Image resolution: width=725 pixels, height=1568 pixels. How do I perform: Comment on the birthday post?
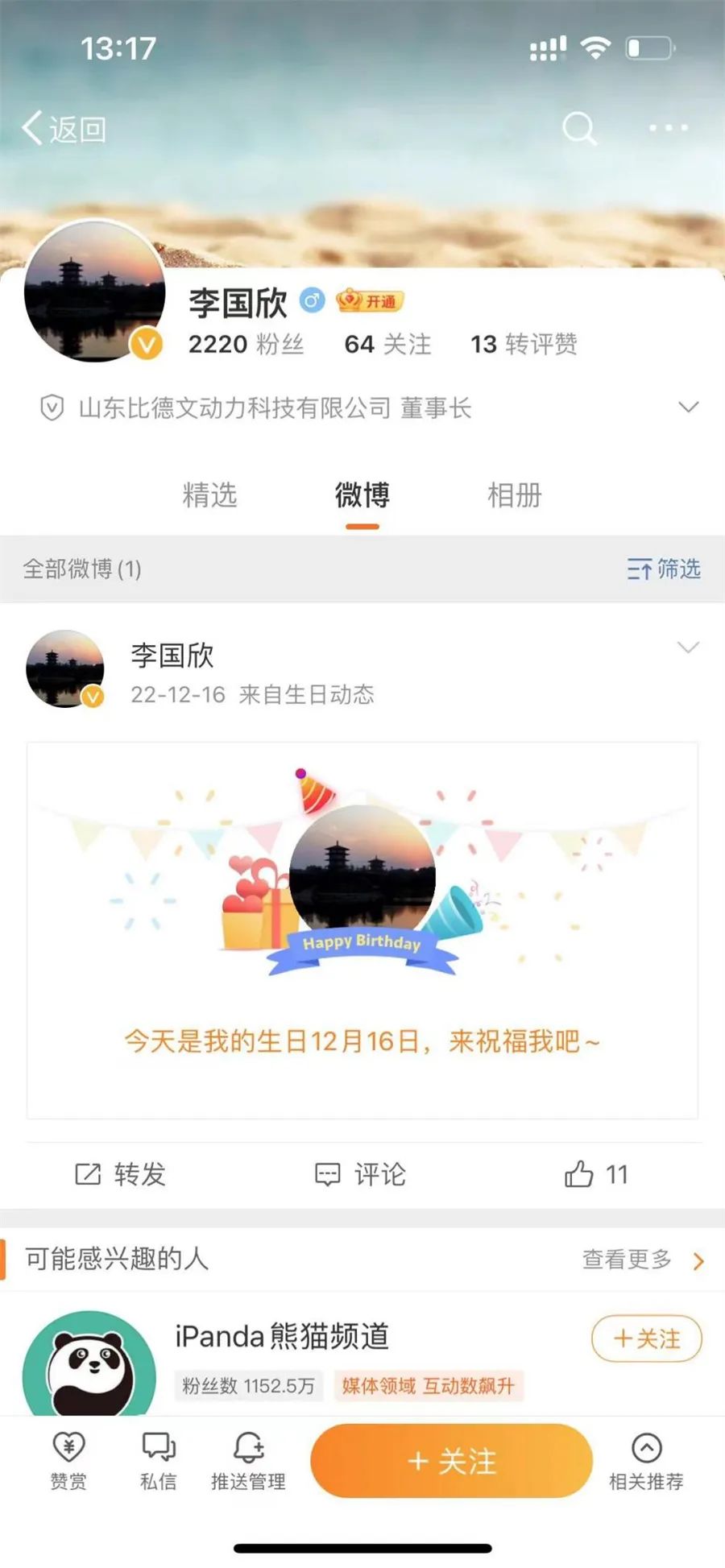pyautogui.click(x=361, y=1174)
